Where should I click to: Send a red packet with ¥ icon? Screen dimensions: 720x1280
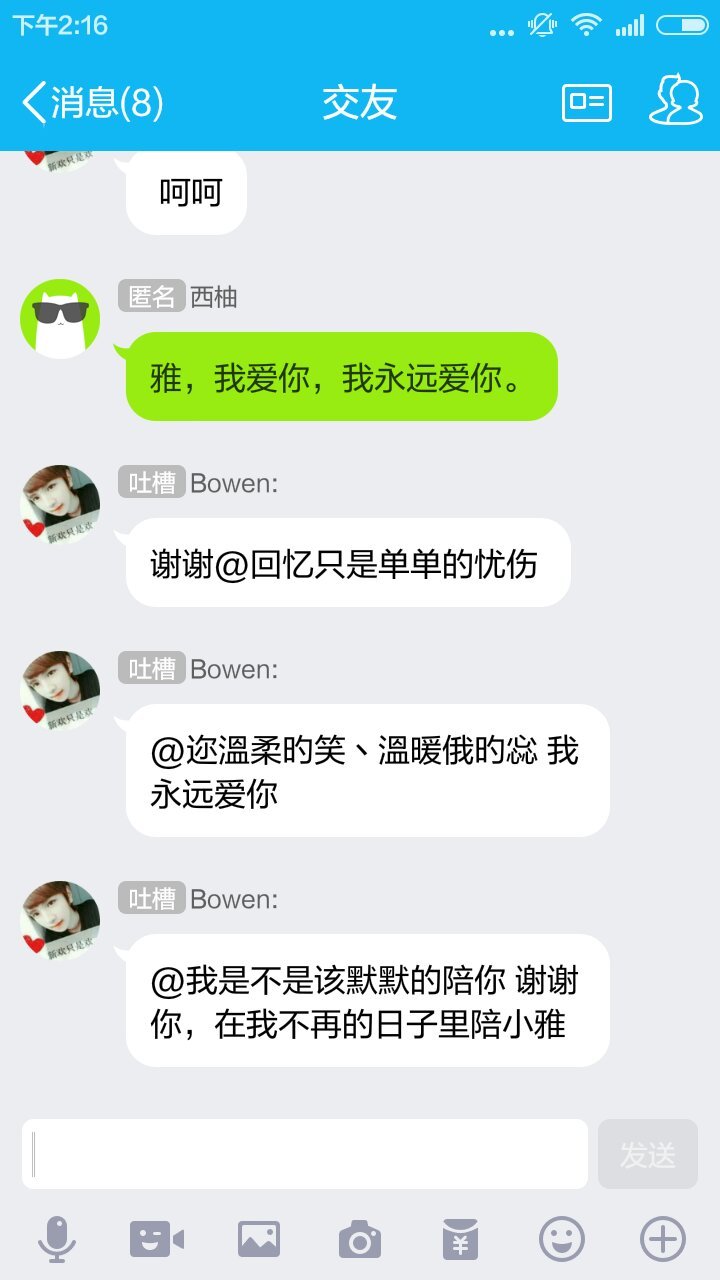(x=460, y=1240)
